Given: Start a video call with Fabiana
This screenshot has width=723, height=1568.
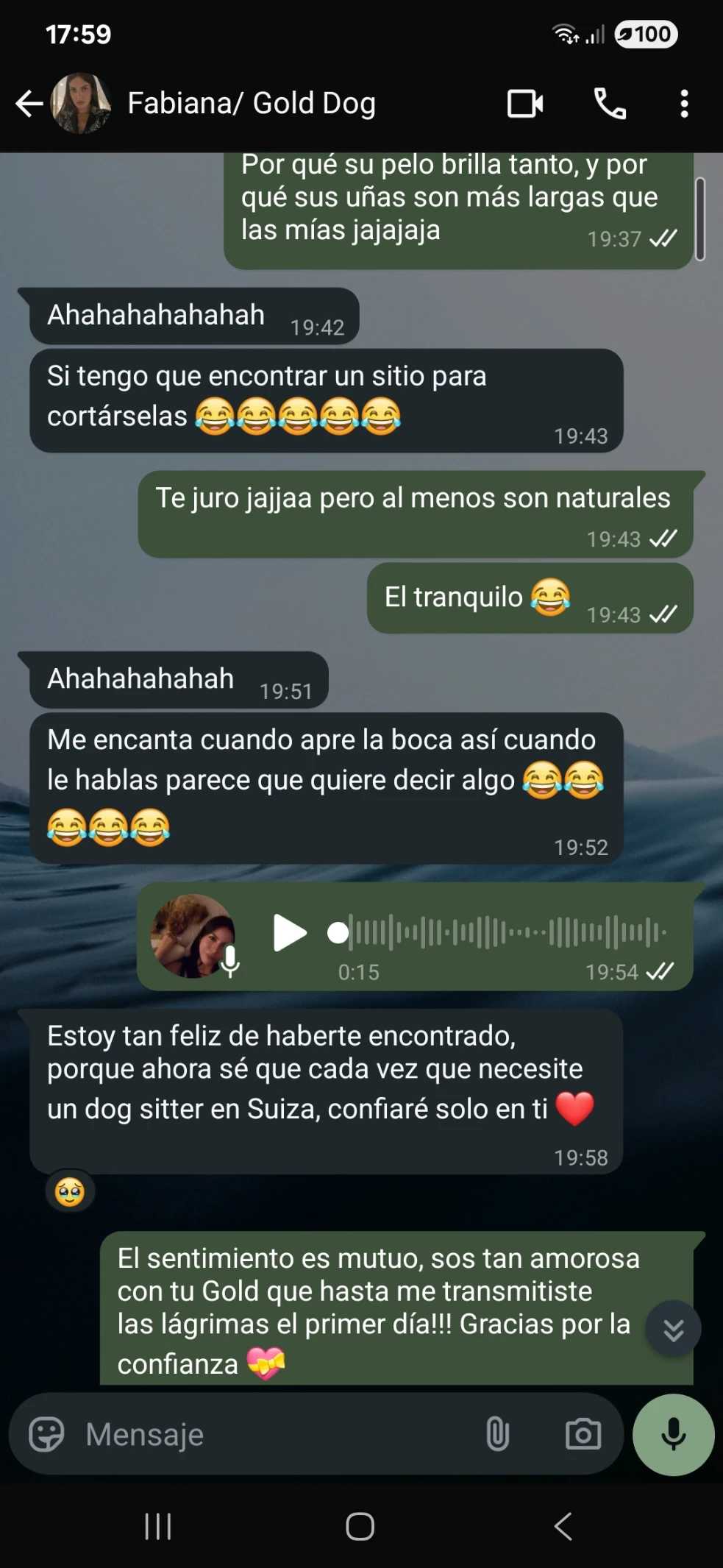Looking at the screenshot, I should 525,104.
